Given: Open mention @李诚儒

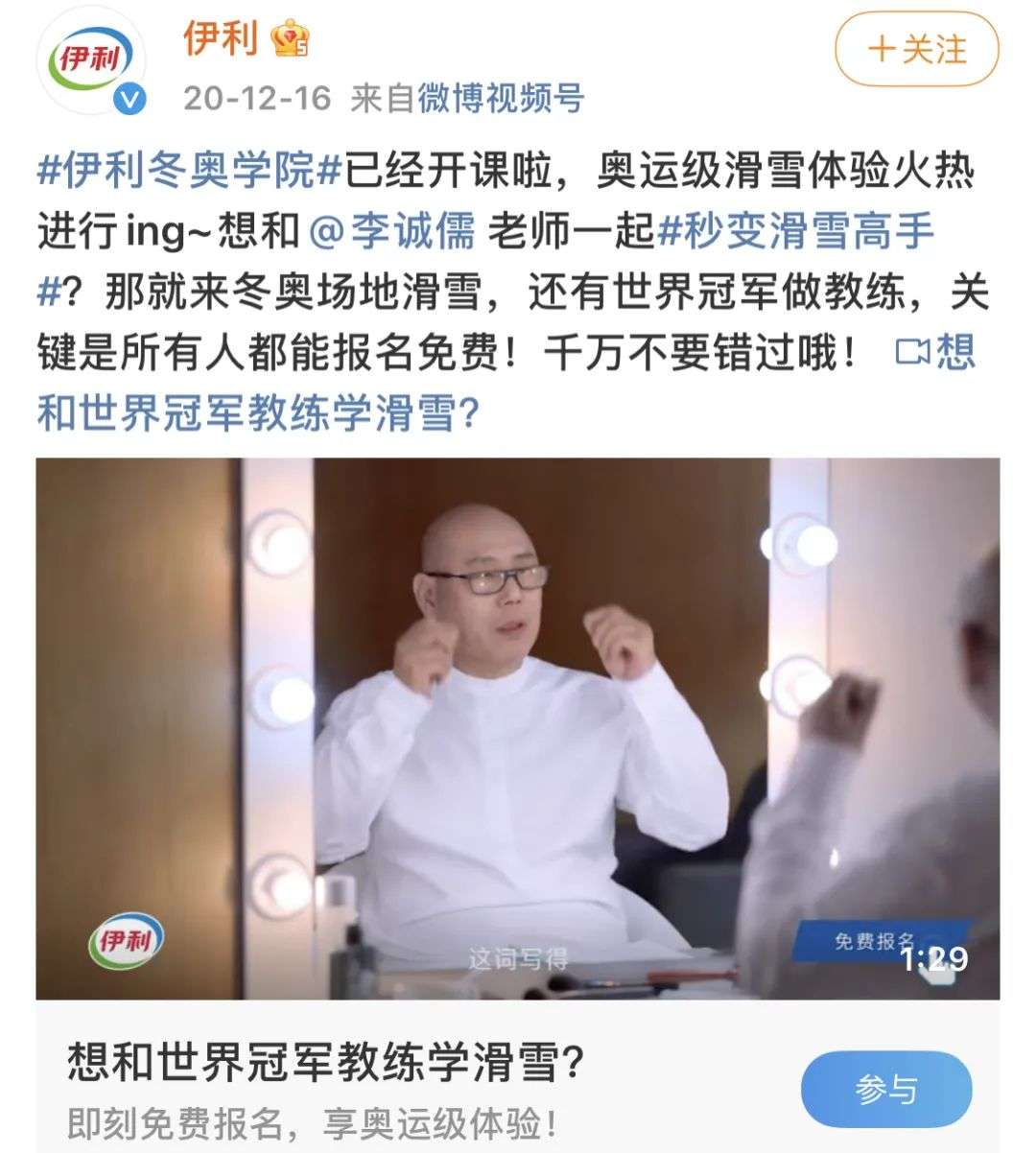Looking at the screenshot, I should coord(393,232).
